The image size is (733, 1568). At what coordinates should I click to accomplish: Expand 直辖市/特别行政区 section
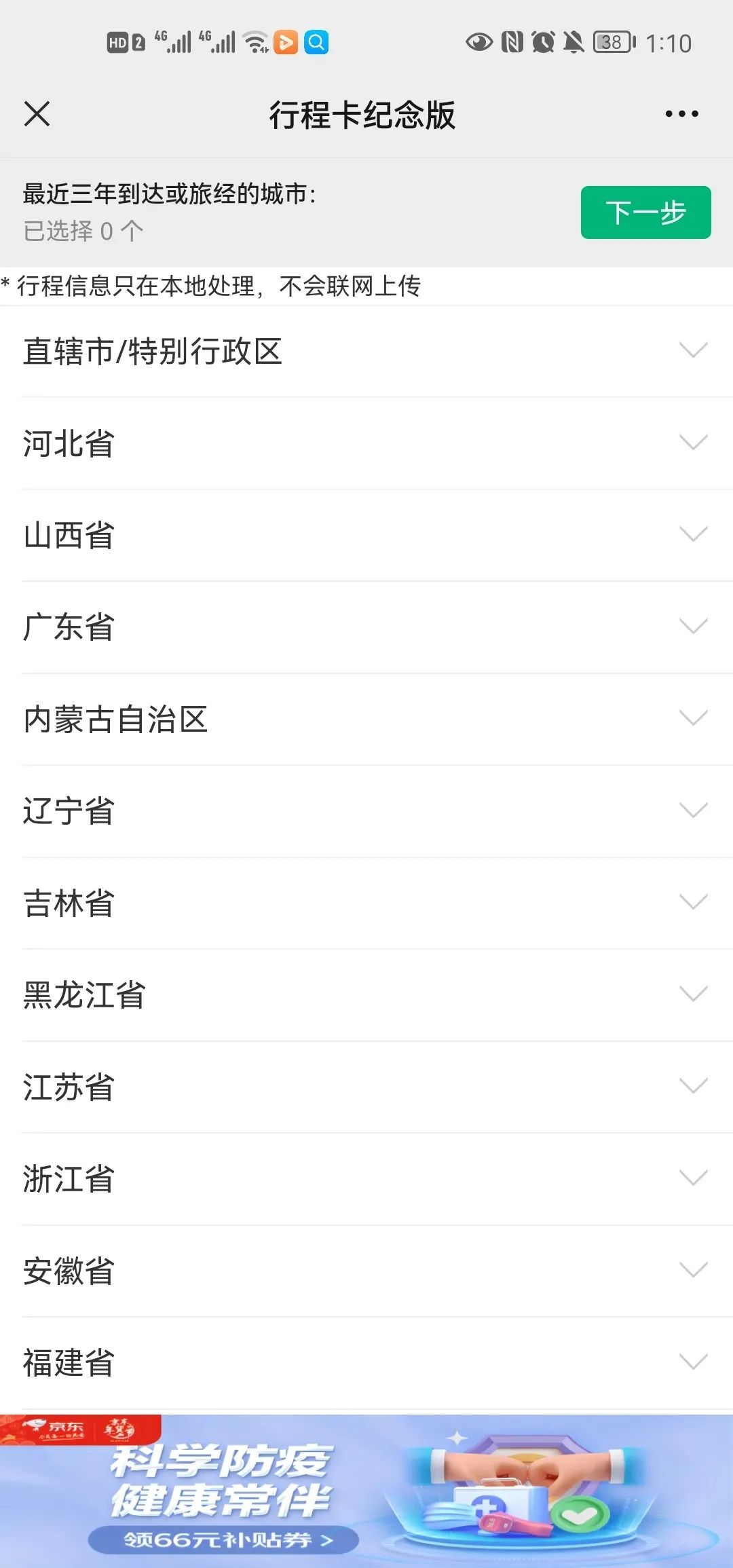(x=366, y=352)
